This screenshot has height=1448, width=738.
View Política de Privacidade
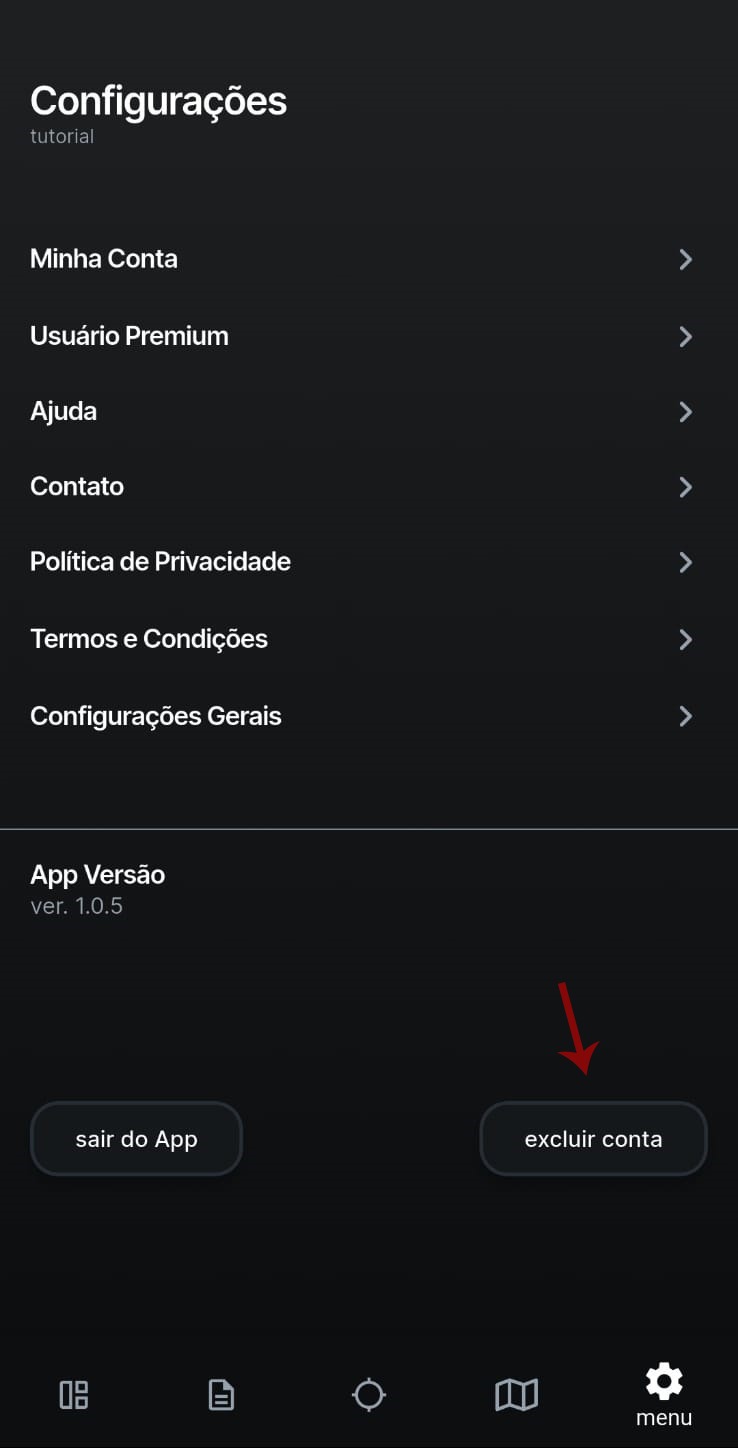160,562
